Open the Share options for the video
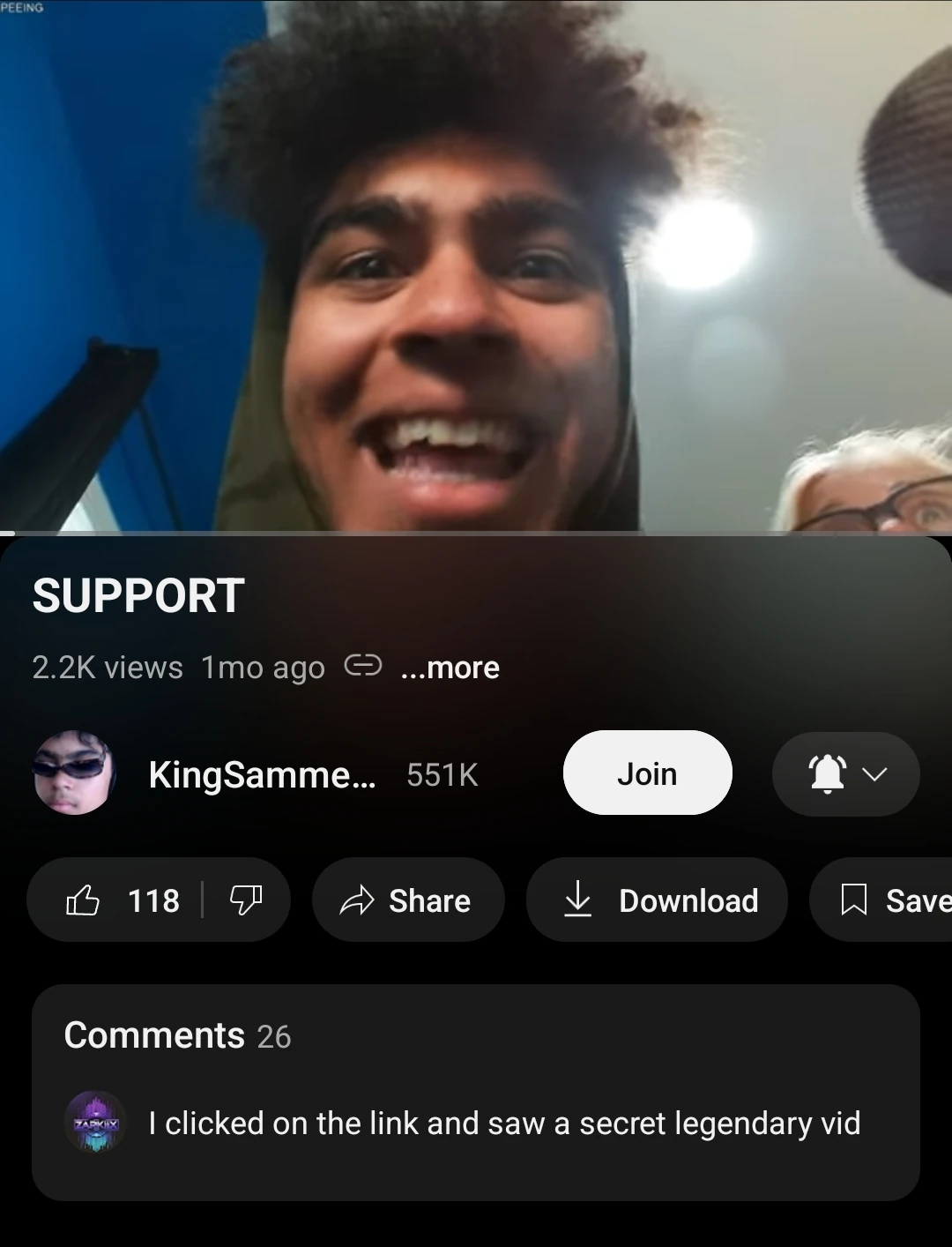This screenshot has width=952, height=1247. pyautogui.click(x=408, y=900)
